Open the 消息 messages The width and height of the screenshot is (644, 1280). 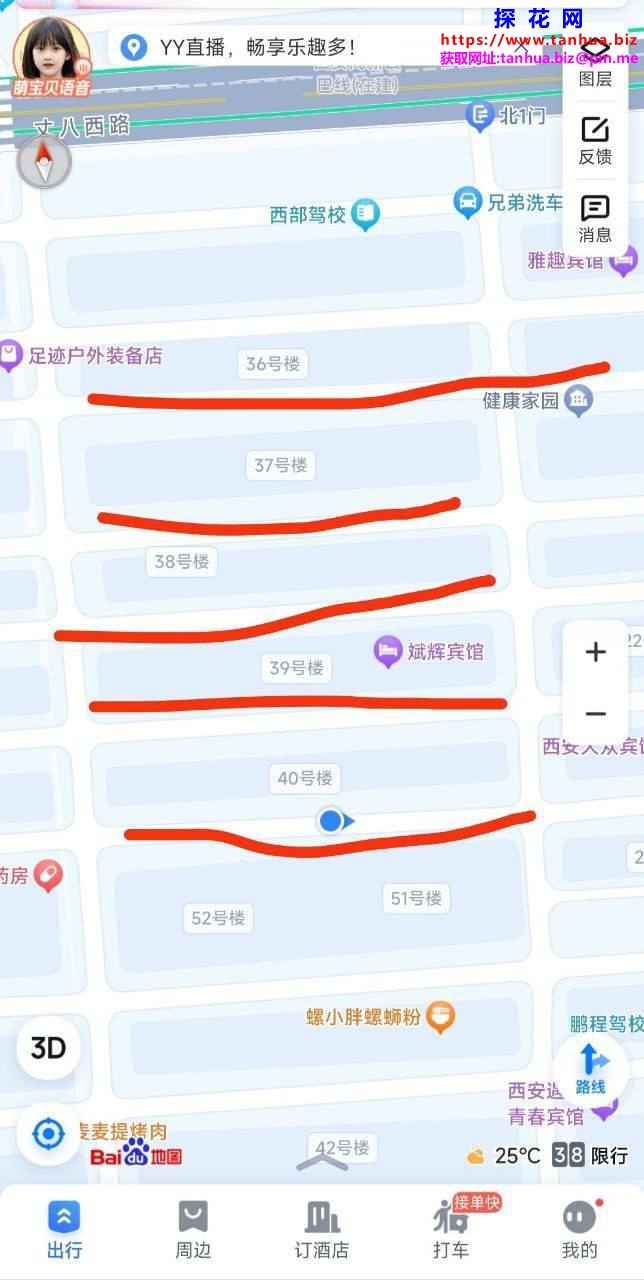(x=595, y=218)
